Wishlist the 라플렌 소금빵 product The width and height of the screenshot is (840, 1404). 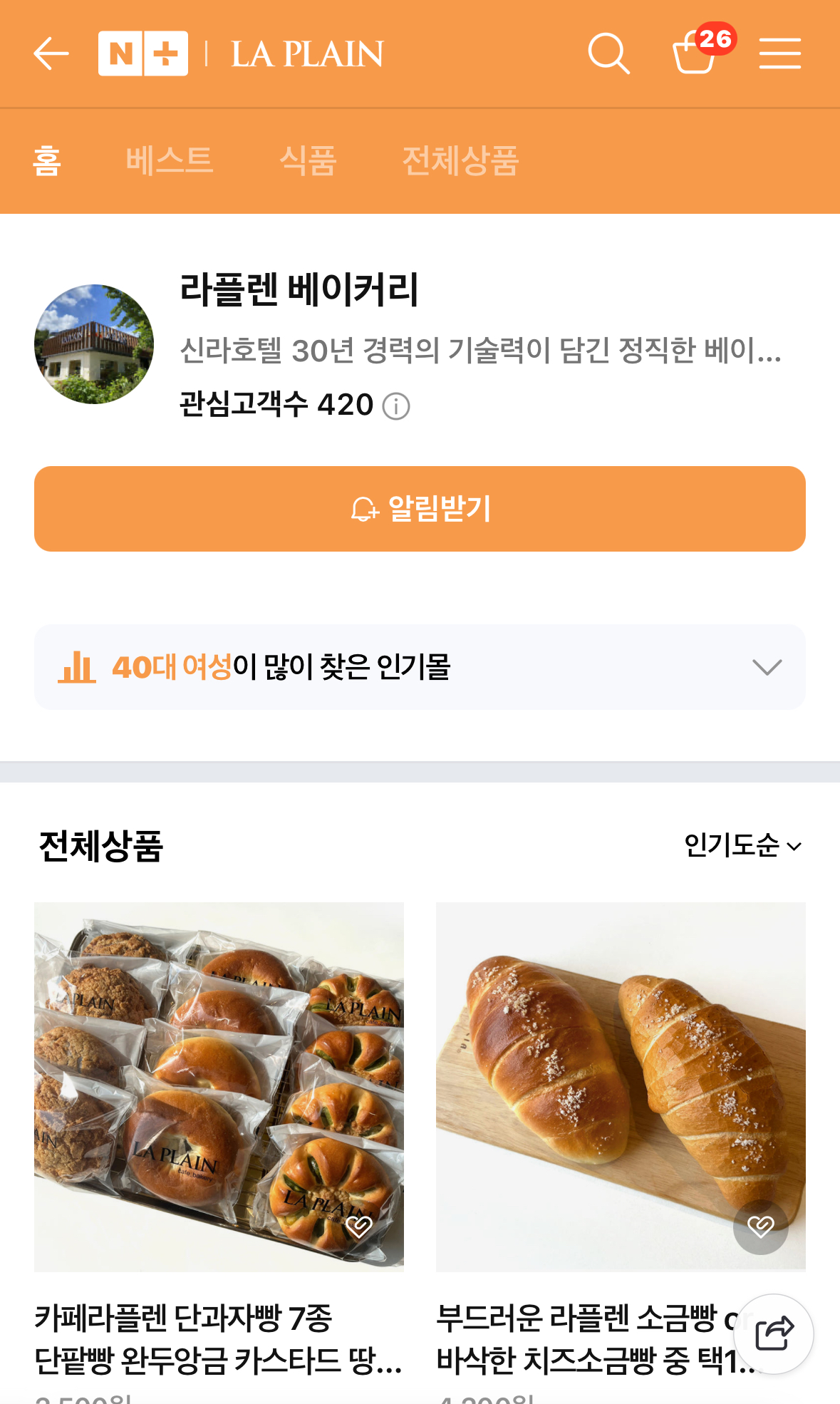tap(760, 1226)
